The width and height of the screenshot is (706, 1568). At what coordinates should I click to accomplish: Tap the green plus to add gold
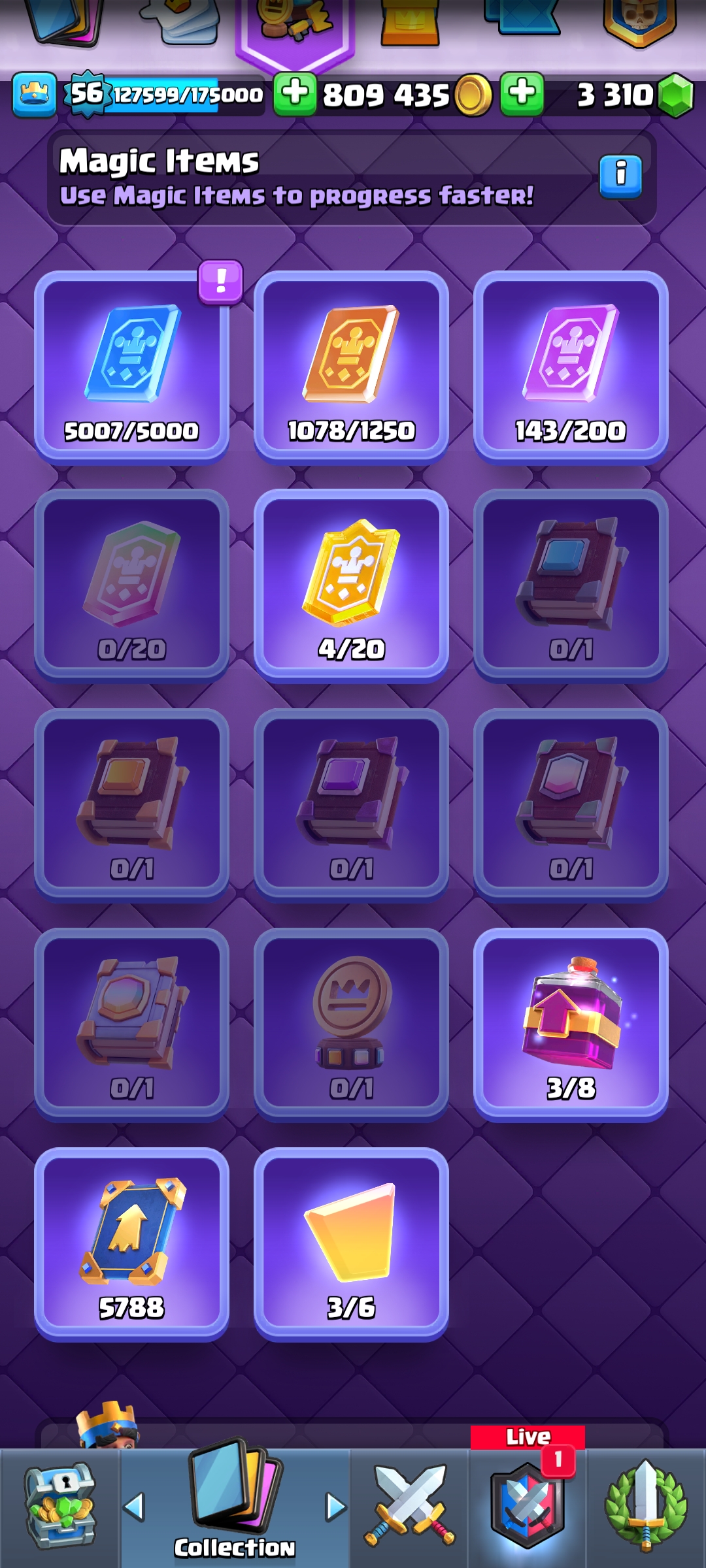(x=295, y=95)
